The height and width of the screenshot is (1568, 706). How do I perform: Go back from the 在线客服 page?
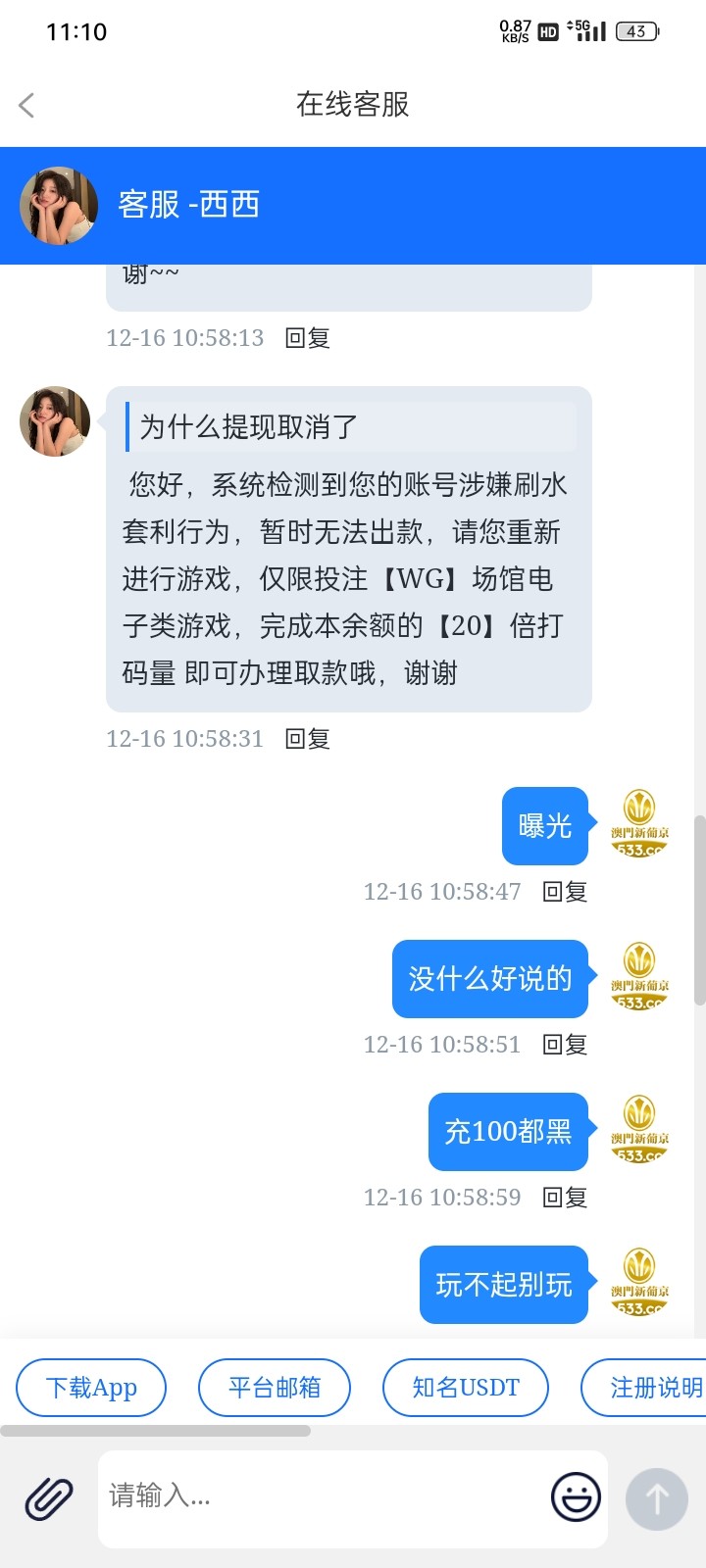click(27, 105)
